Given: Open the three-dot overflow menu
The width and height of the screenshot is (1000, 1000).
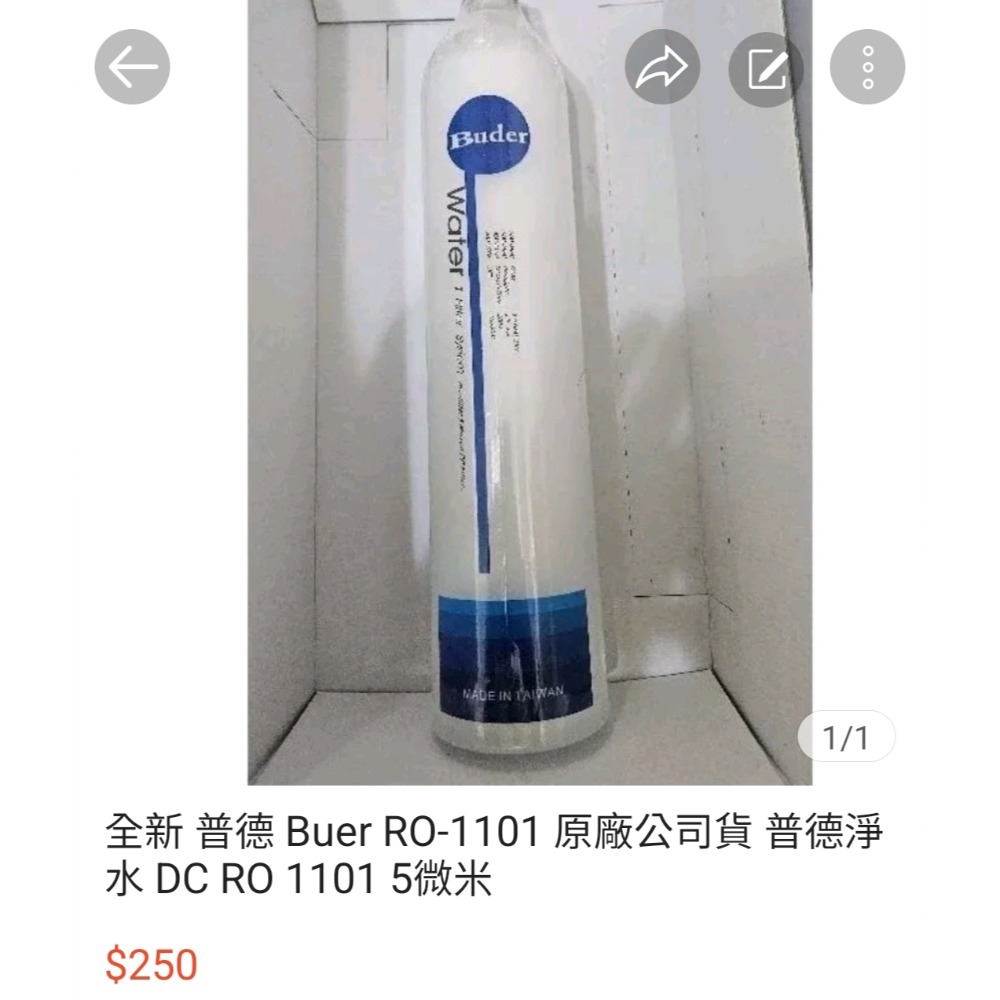Looking at the screenshot, I should click(867, 67).
